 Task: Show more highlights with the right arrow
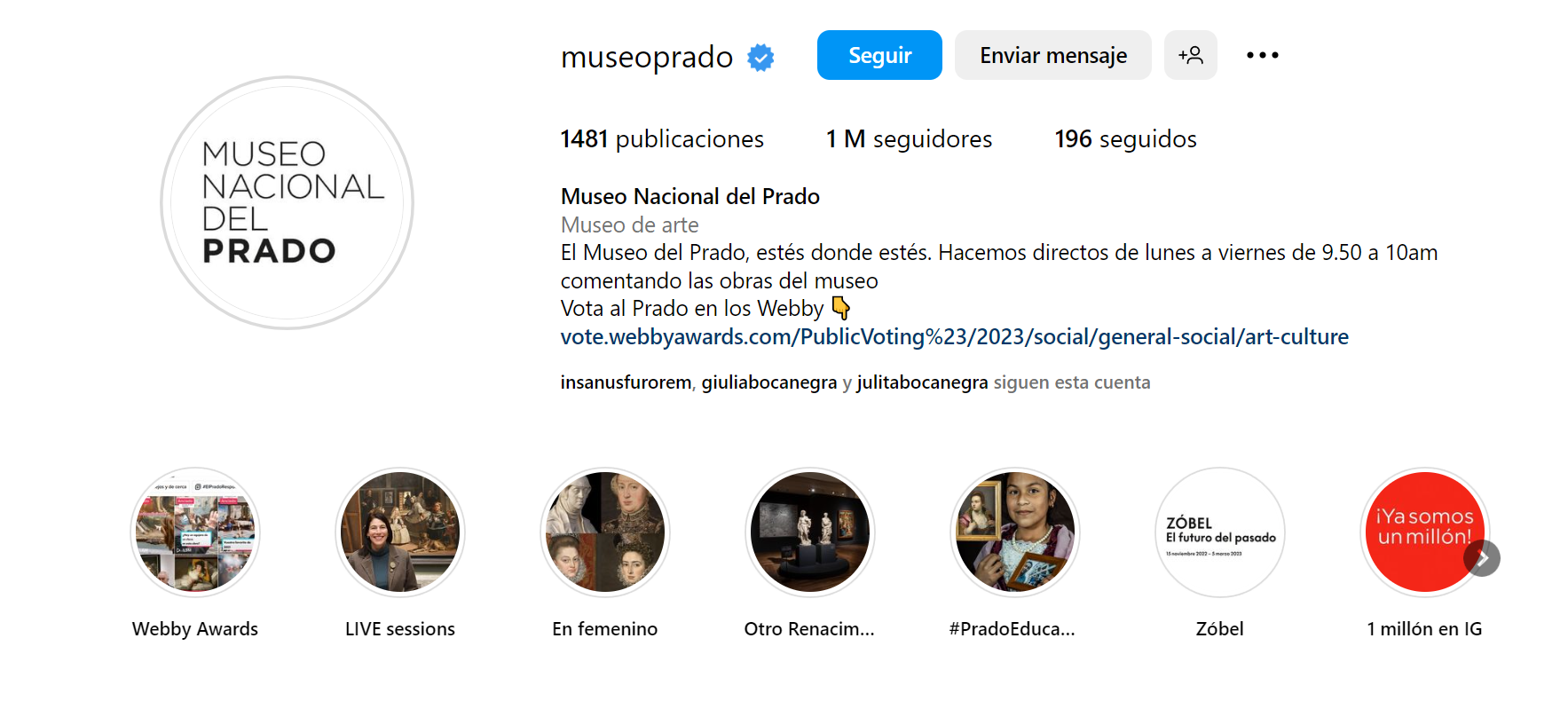click(x=1482, y=558)
